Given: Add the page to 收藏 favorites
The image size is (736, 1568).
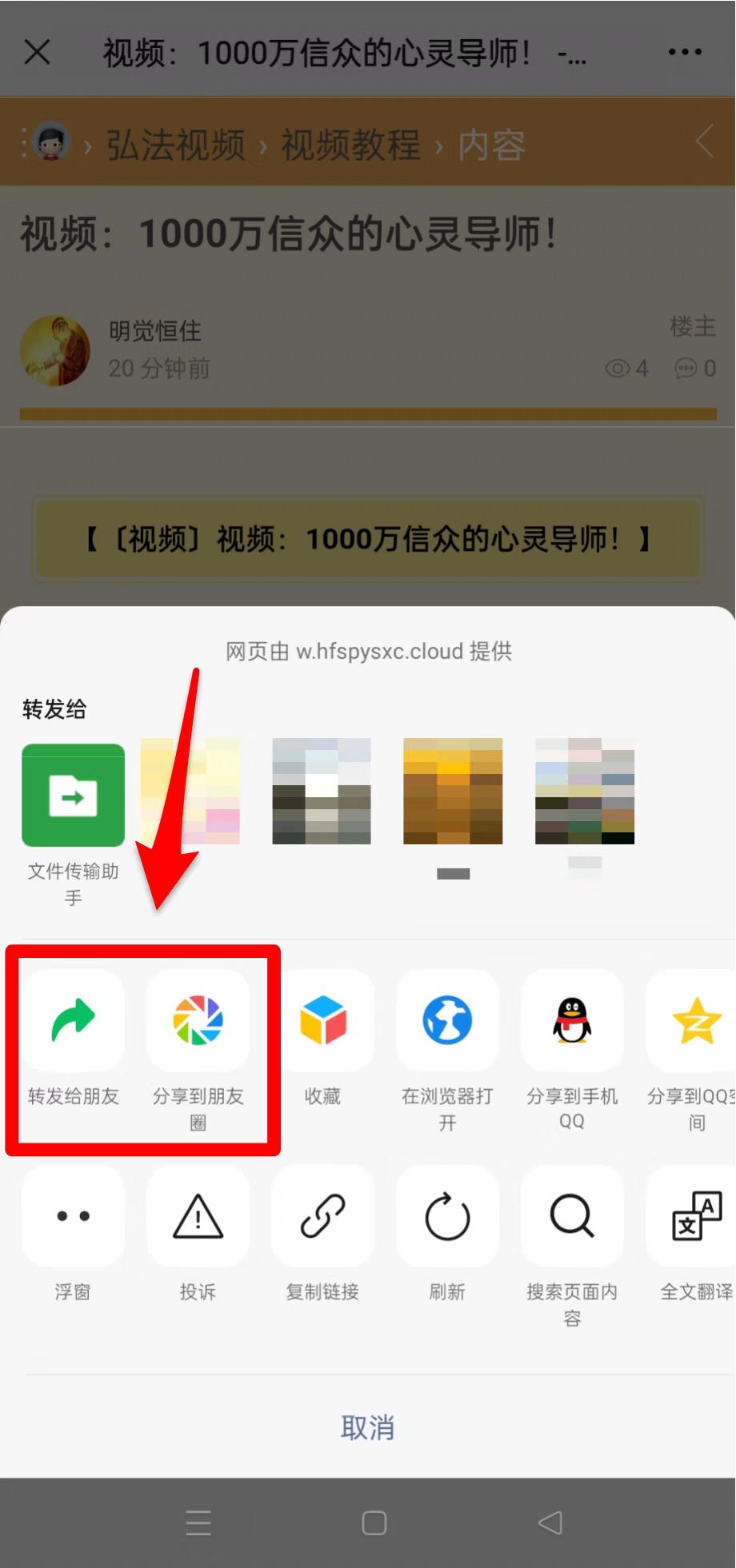Looking at the screenshot, I should pyautogui.click(x=323, y=1021).
